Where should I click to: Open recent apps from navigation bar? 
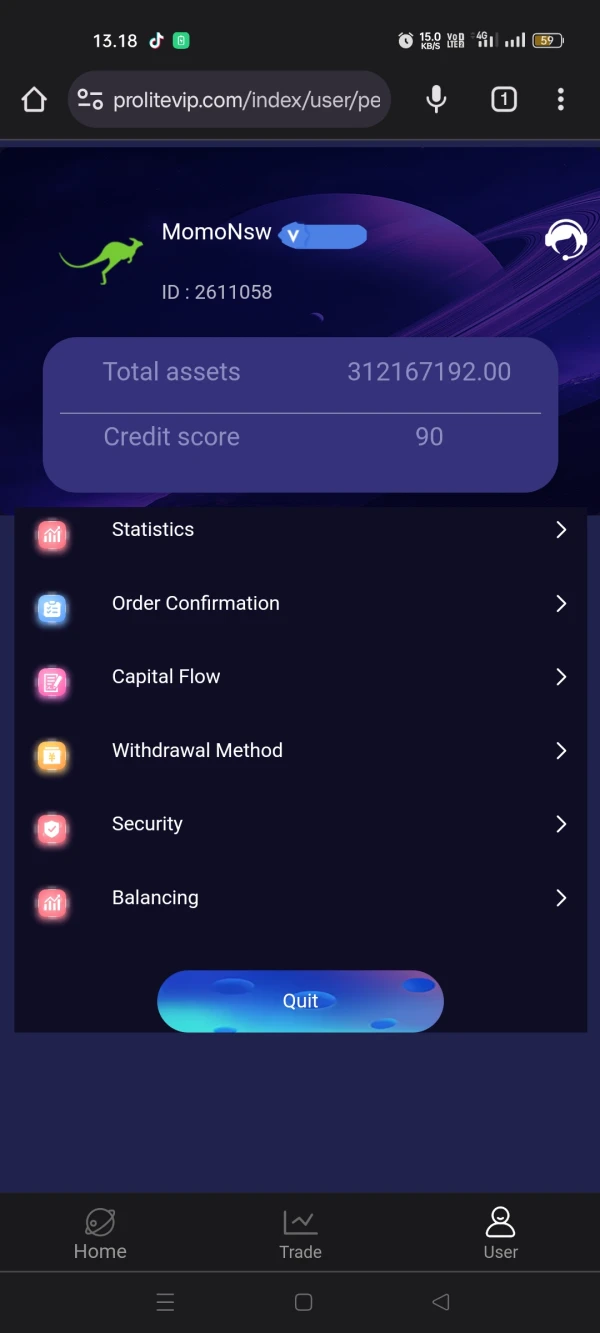[166, 1302]
